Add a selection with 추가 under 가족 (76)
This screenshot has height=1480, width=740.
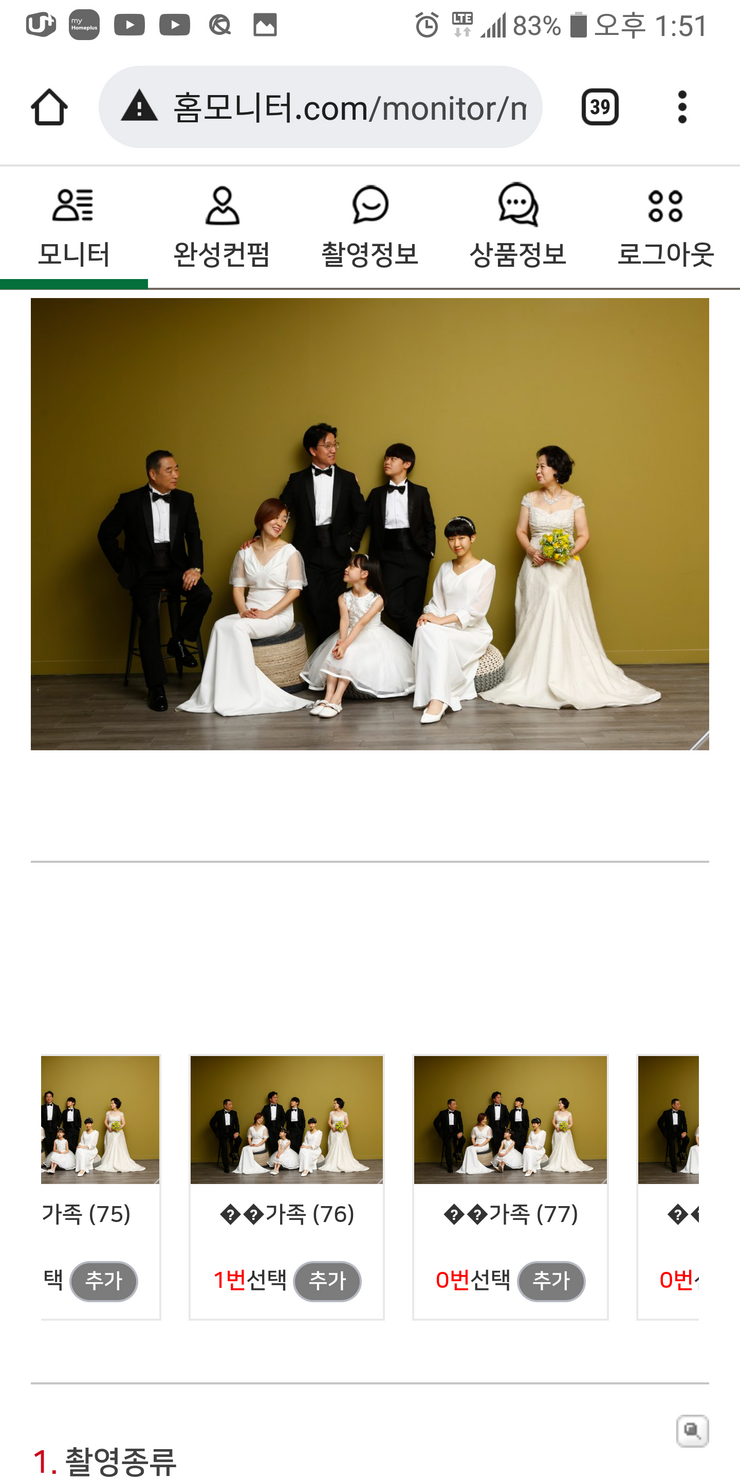327,1281
